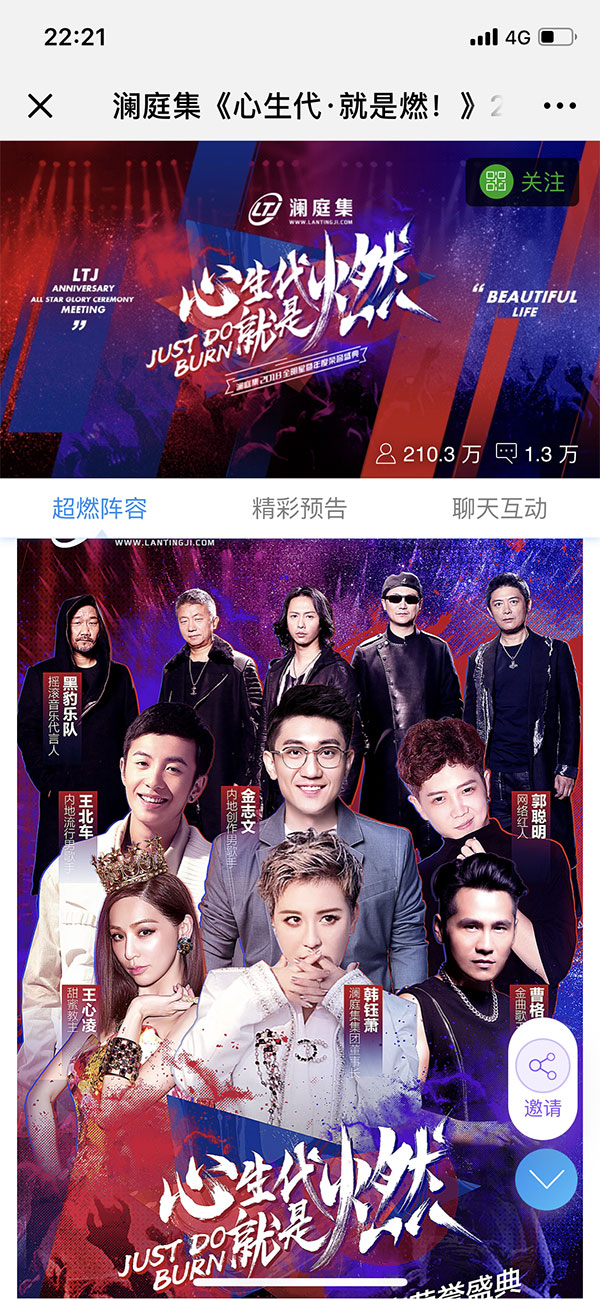Tap the green 关注 follow button

523,182
